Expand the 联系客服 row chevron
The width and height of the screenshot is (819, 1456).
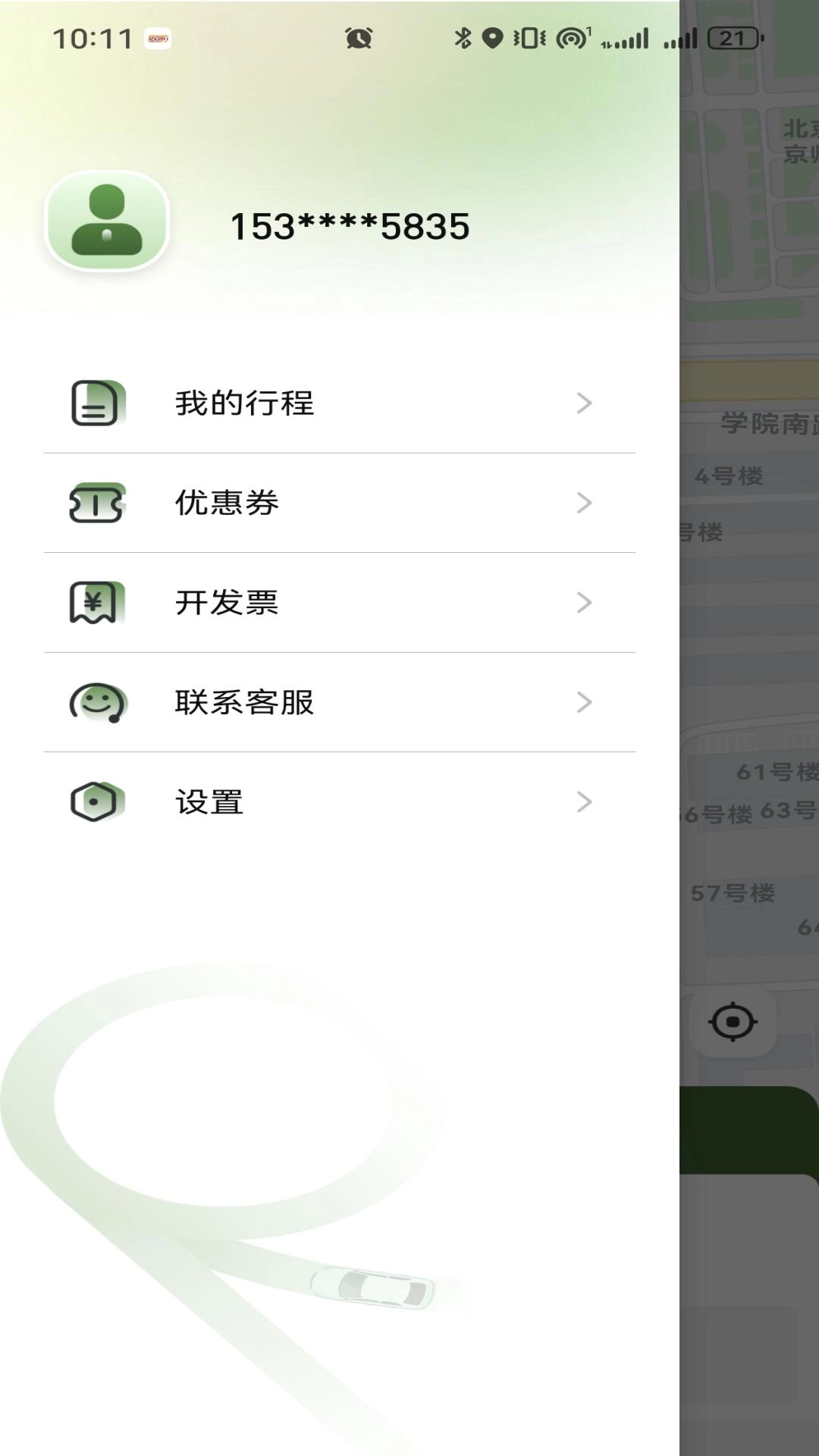point(584,701)
